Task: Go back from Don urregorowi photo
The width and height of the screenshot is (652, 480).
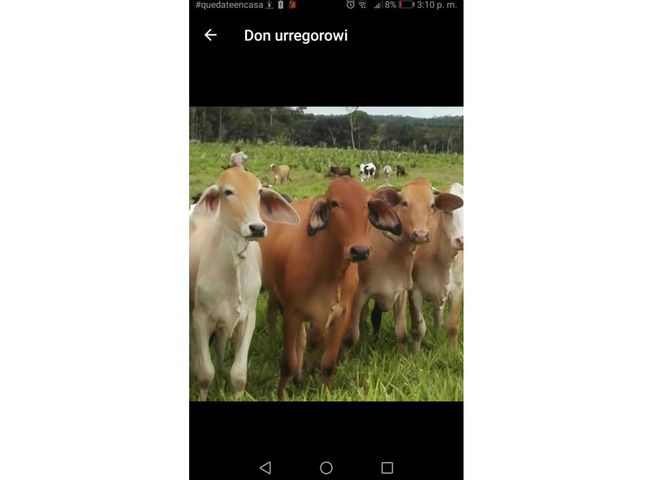Action: click(x=210, y=35)
